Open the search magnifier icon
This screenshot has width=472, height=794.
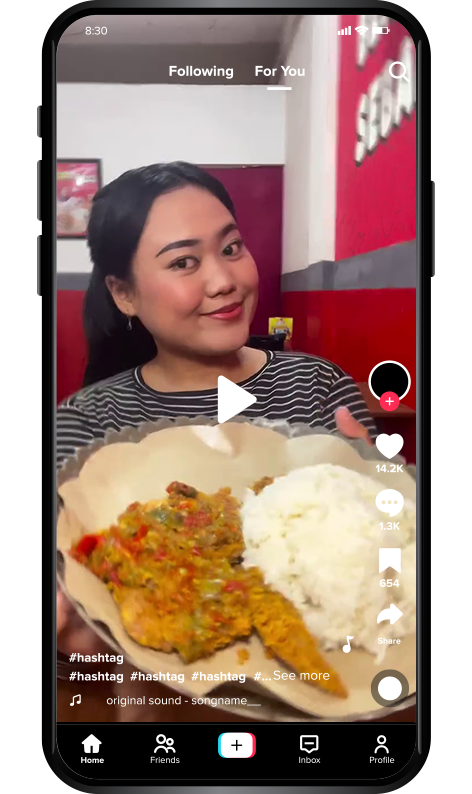tap(399, 72)
